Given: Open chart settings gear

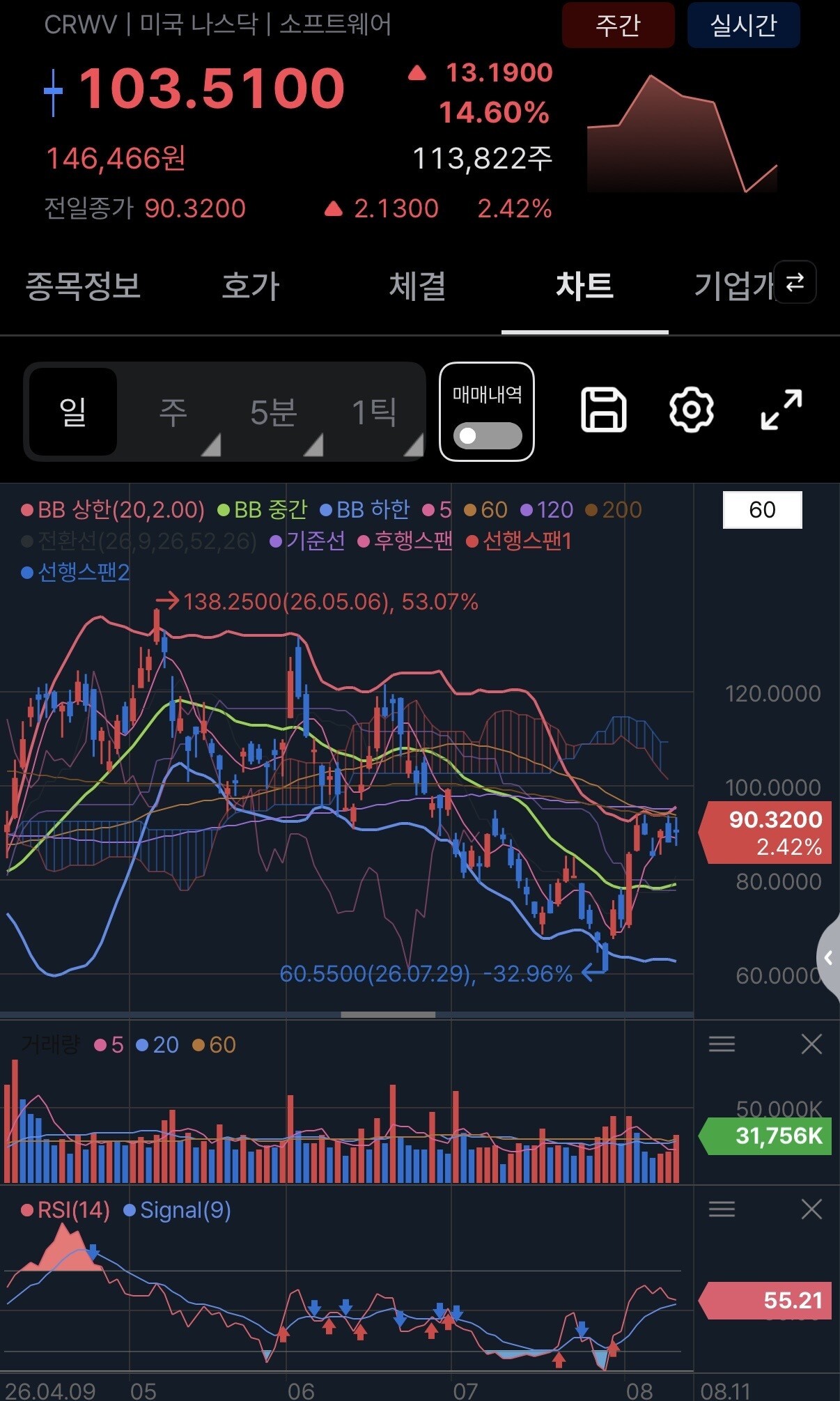Looking at the screenshot, I should coord(691,410).
